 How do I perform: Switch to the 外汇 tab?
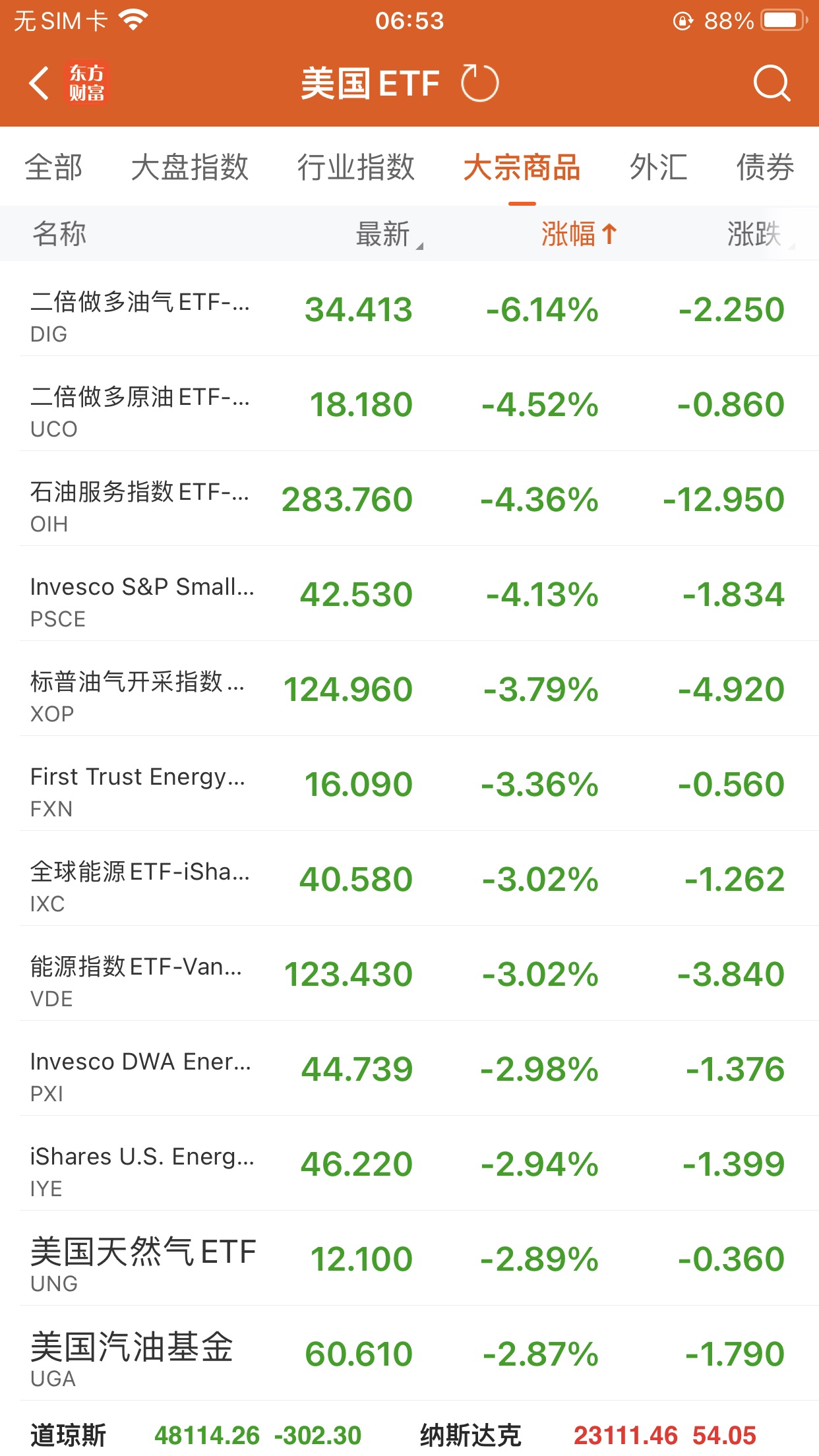pos(658,167)
